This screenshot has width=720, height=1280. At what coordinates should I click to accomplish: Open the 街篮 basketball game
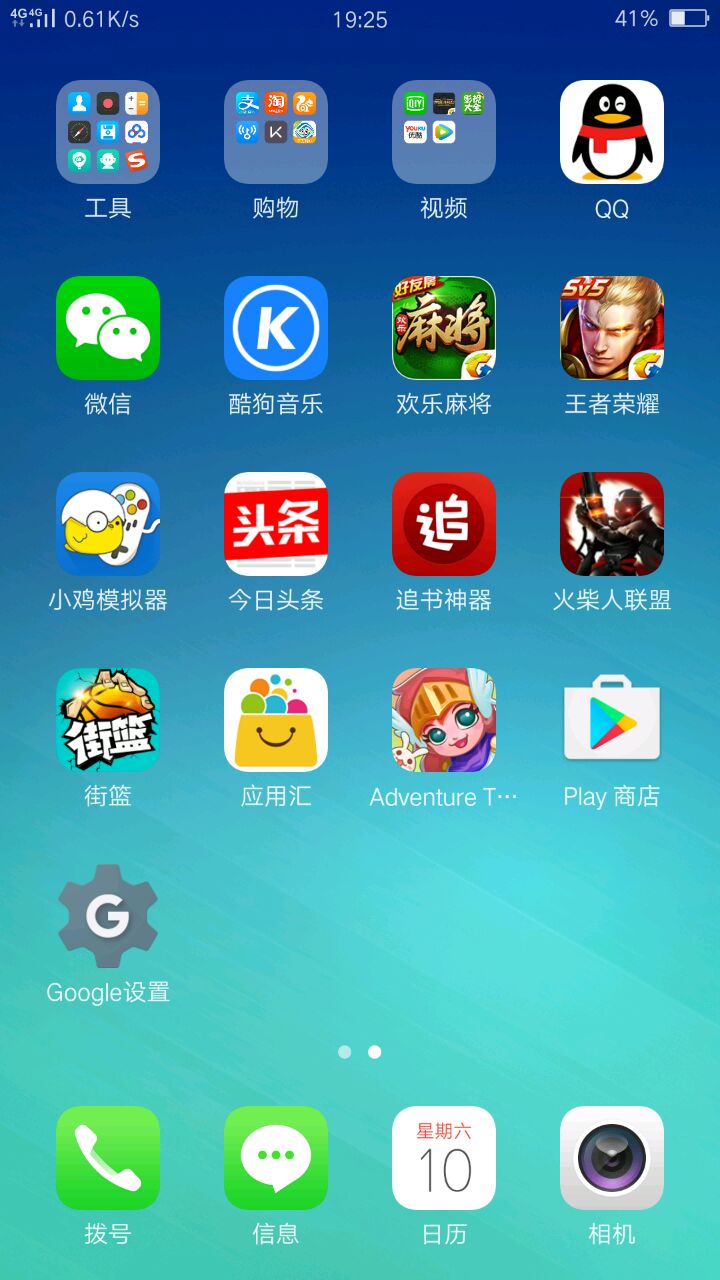tap(108, 720)
